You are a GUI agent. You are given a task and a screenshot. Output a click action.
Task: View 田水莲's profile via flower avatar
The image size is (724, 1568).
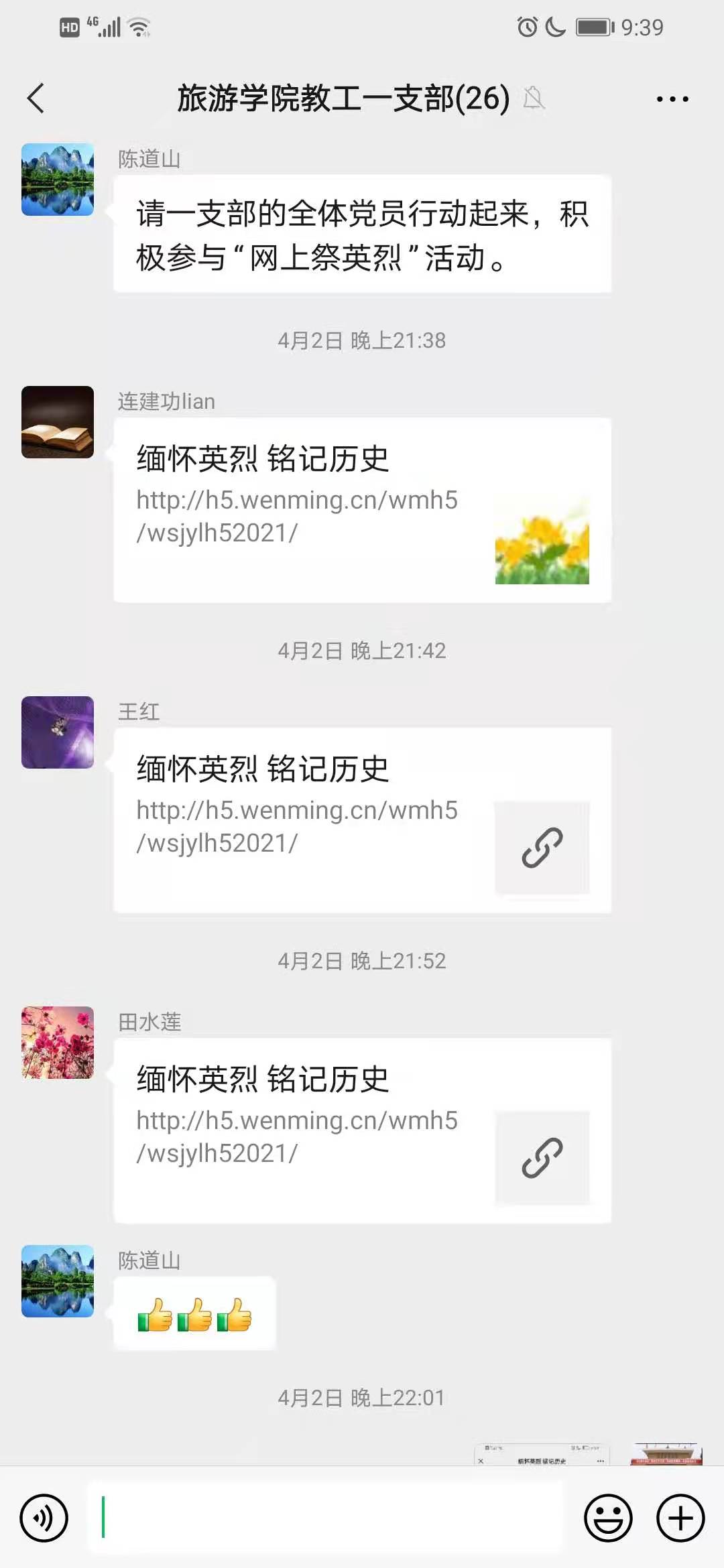[x=58, y=1043]
